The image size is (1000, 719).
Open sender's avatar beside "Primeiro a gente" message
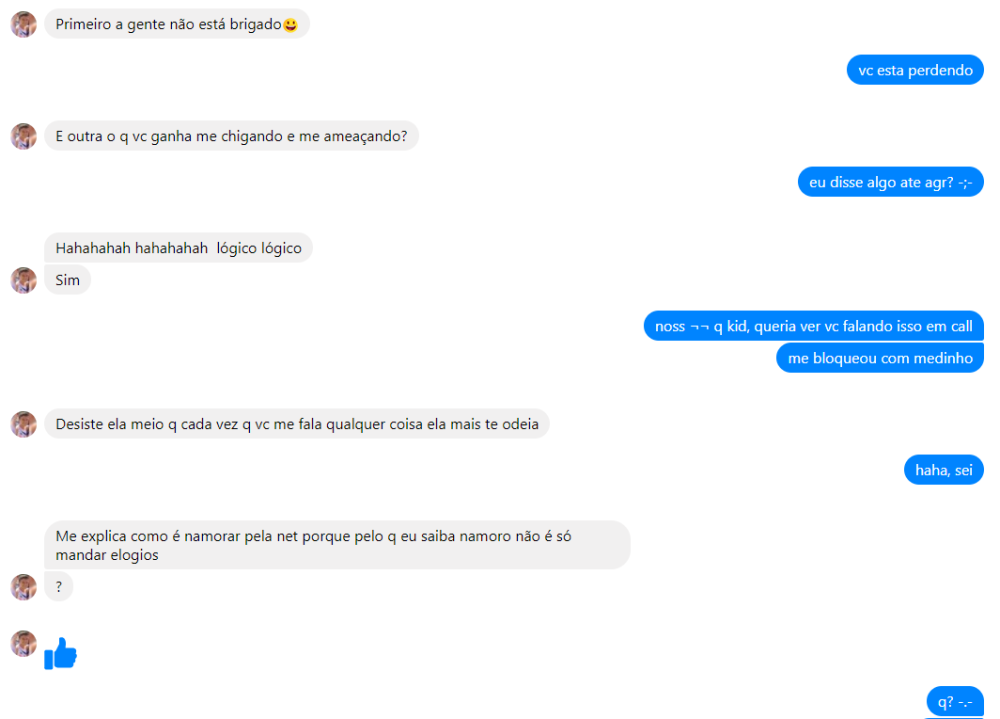24,24
